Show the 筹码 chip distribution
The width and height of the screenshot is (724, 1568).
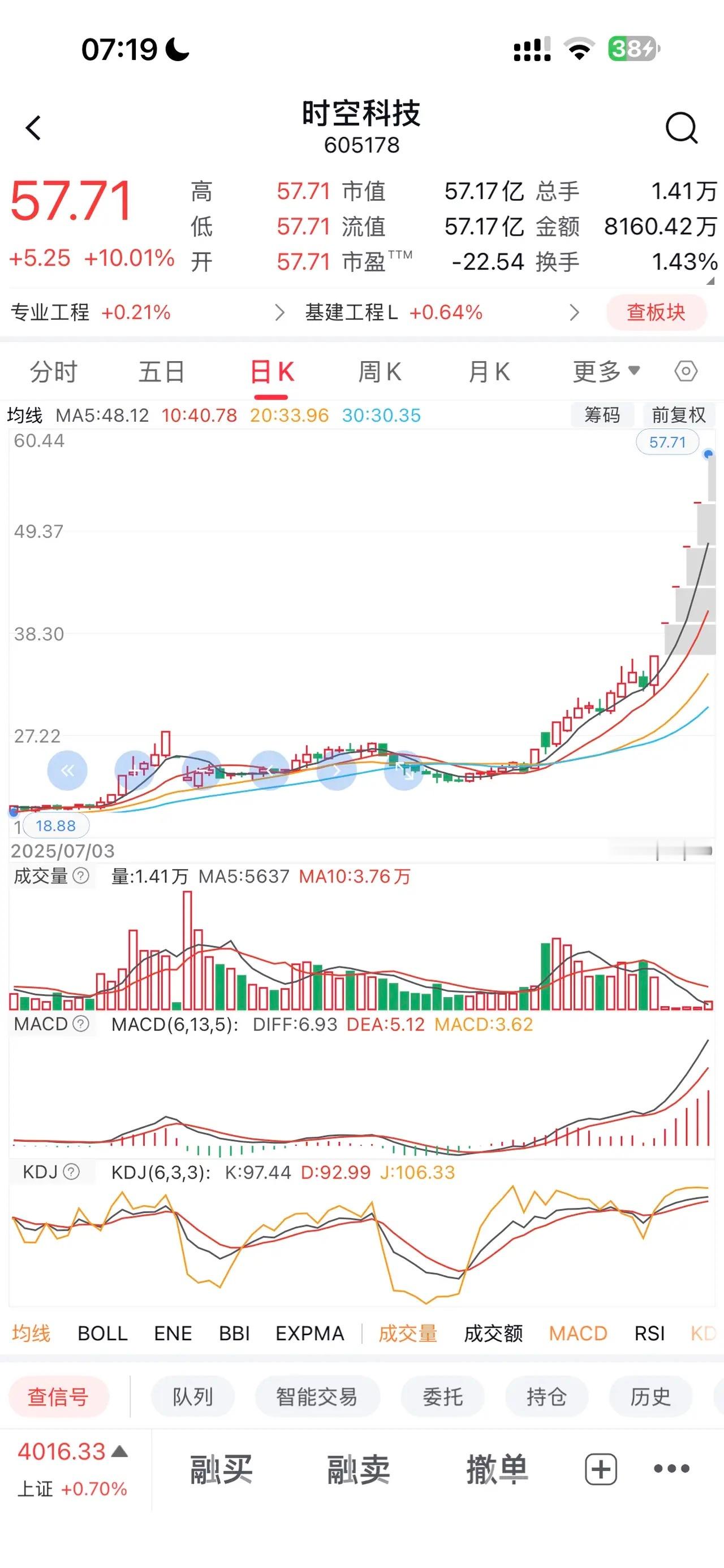(602, 415)
